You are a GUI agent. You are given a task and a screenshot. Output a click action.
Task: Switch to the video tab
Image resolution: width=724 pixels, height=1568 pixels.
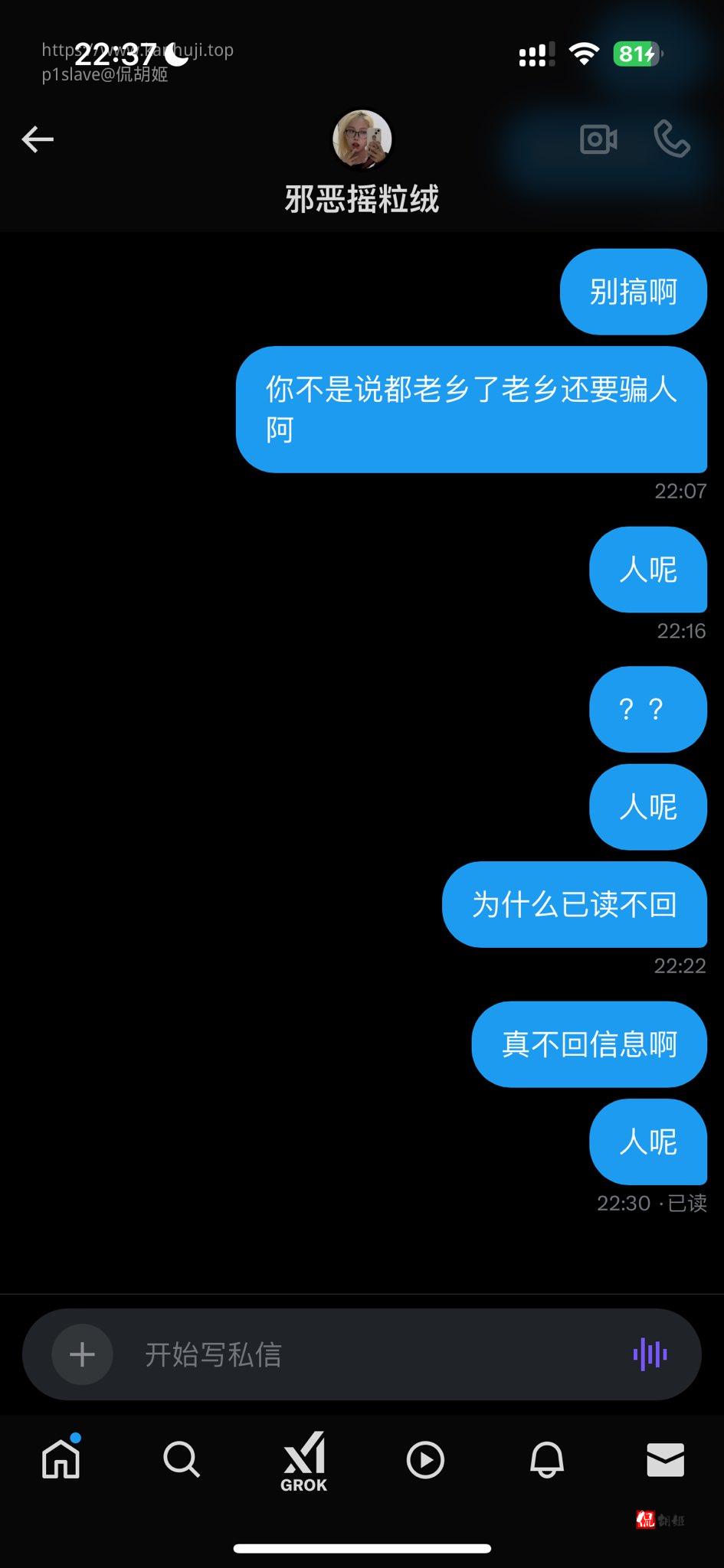click(x=425, y=1459)
